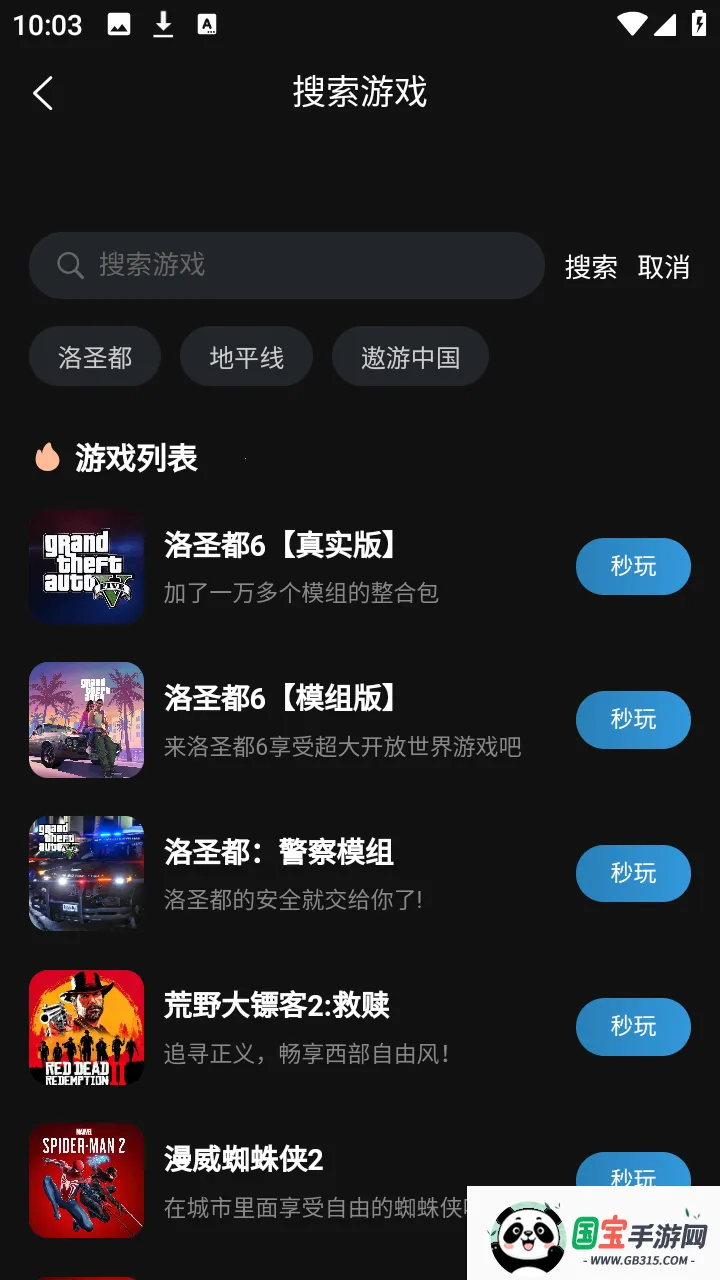Image resolution: width=720 pixels, height=1280 pixels.
Task: Click 取消 to cancel the search
Action: pos(666,267)
